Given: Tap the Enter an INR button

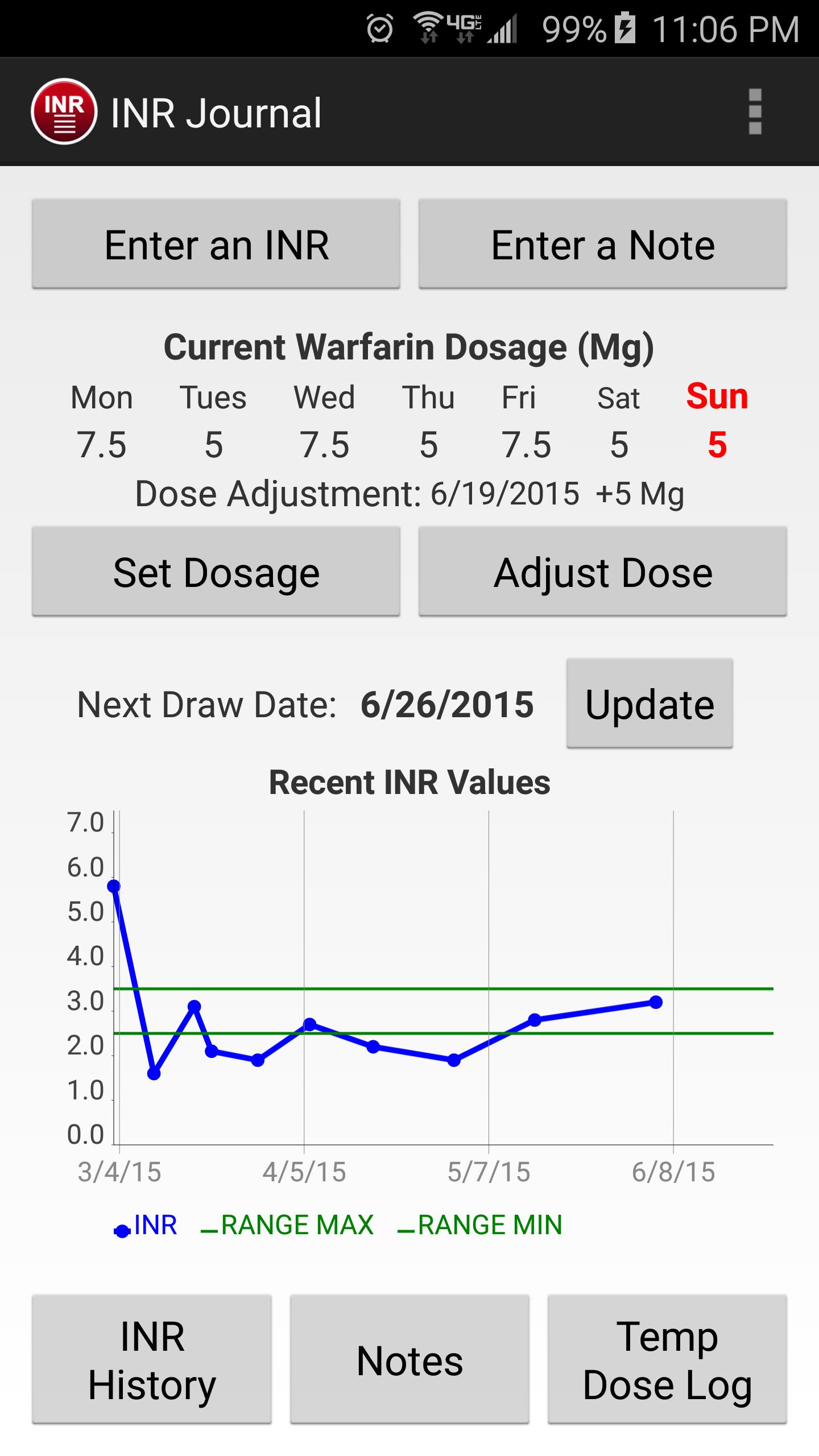Looking at the screenshot, I should [x=216, y=245].
